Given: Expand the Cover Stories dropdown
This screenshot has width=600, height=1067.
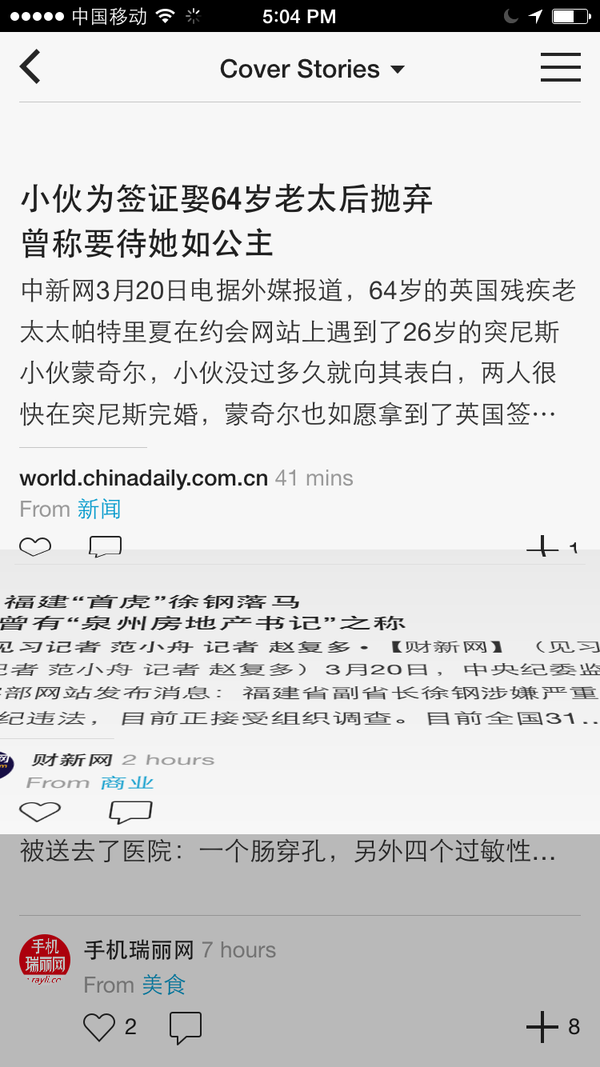Looking at the screenshot, I should (312, 69).
